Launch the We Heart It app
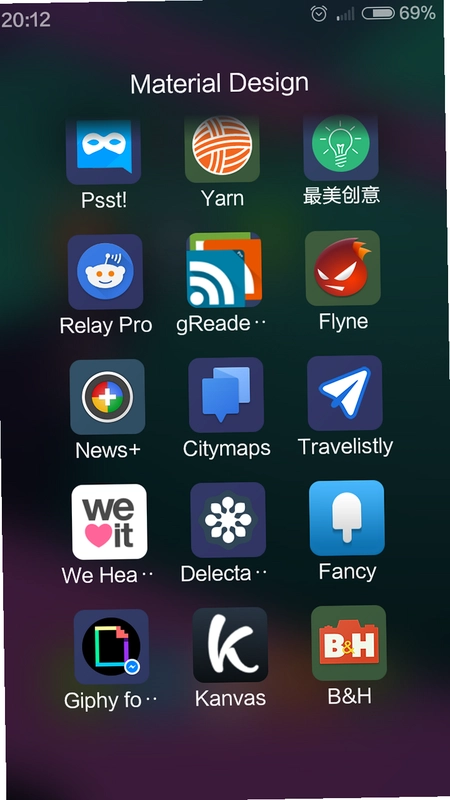 point(110,521)
